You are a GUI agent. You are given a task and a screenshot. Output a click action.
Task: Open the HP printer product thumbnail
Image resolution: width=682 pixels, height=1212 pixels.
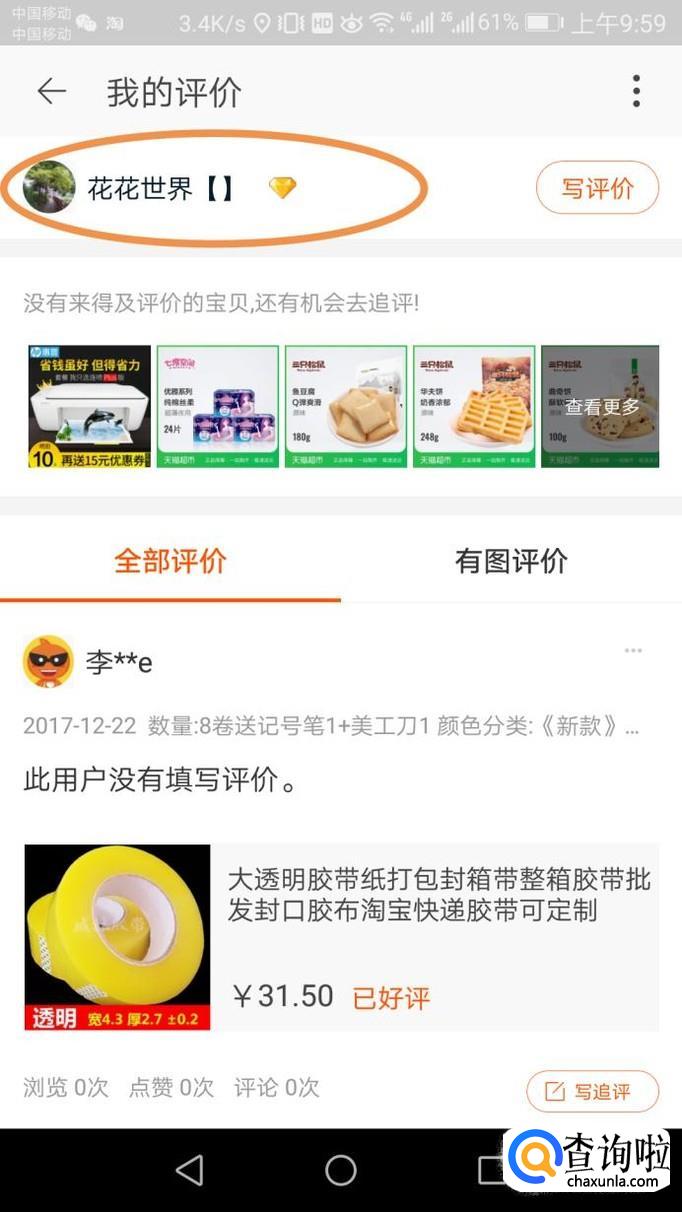click(x=89, y=406)
